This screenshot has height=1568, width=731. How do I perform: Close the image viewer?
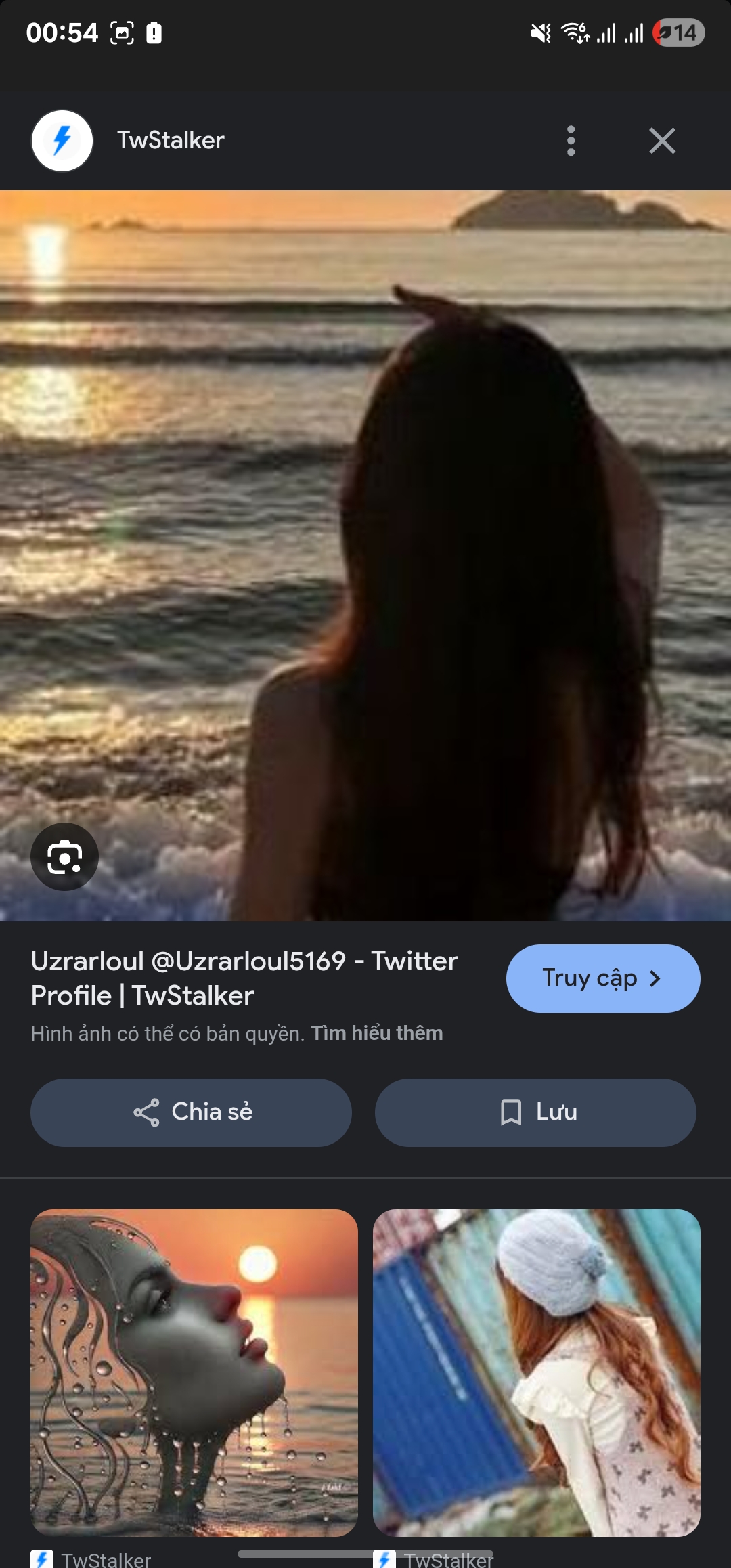tap(662, 141)
